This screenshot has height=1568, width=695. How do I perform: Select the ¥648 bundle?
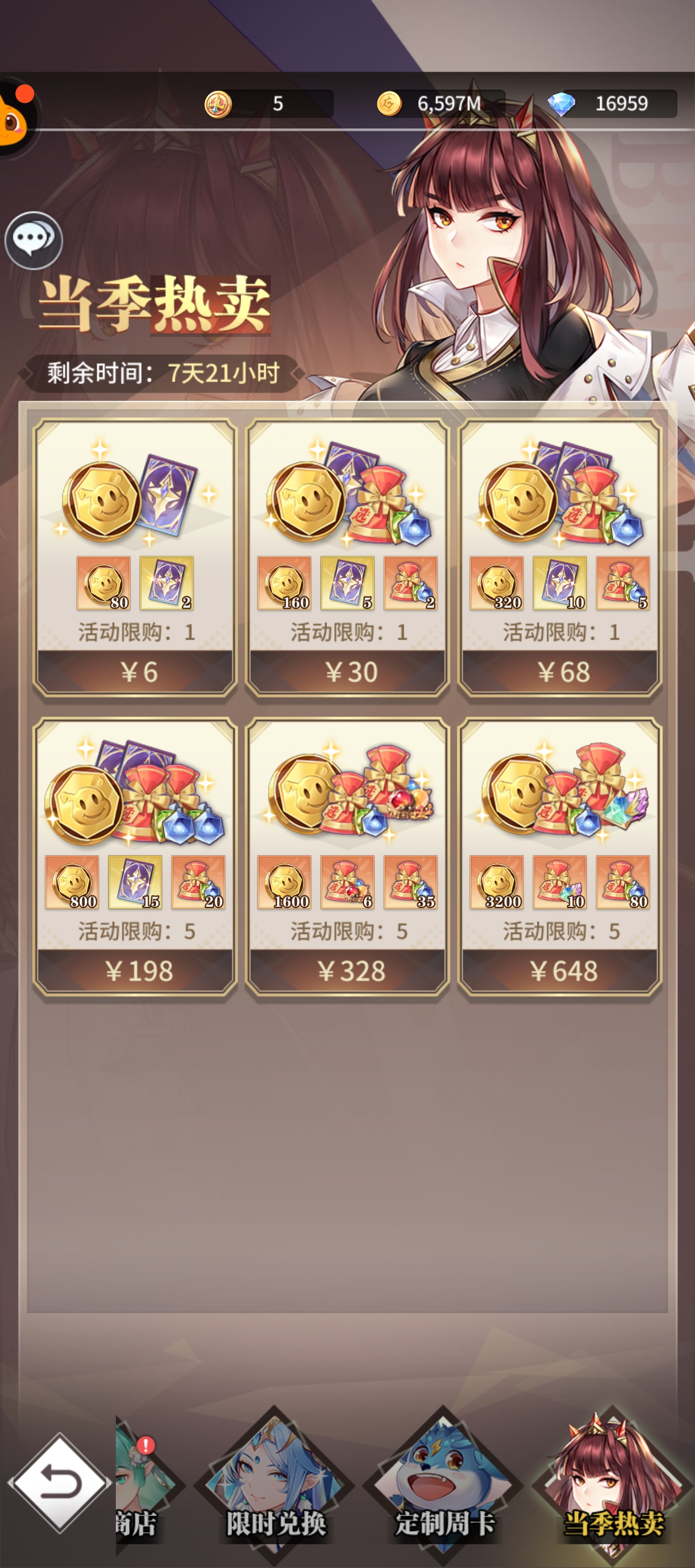click(560, 971)
